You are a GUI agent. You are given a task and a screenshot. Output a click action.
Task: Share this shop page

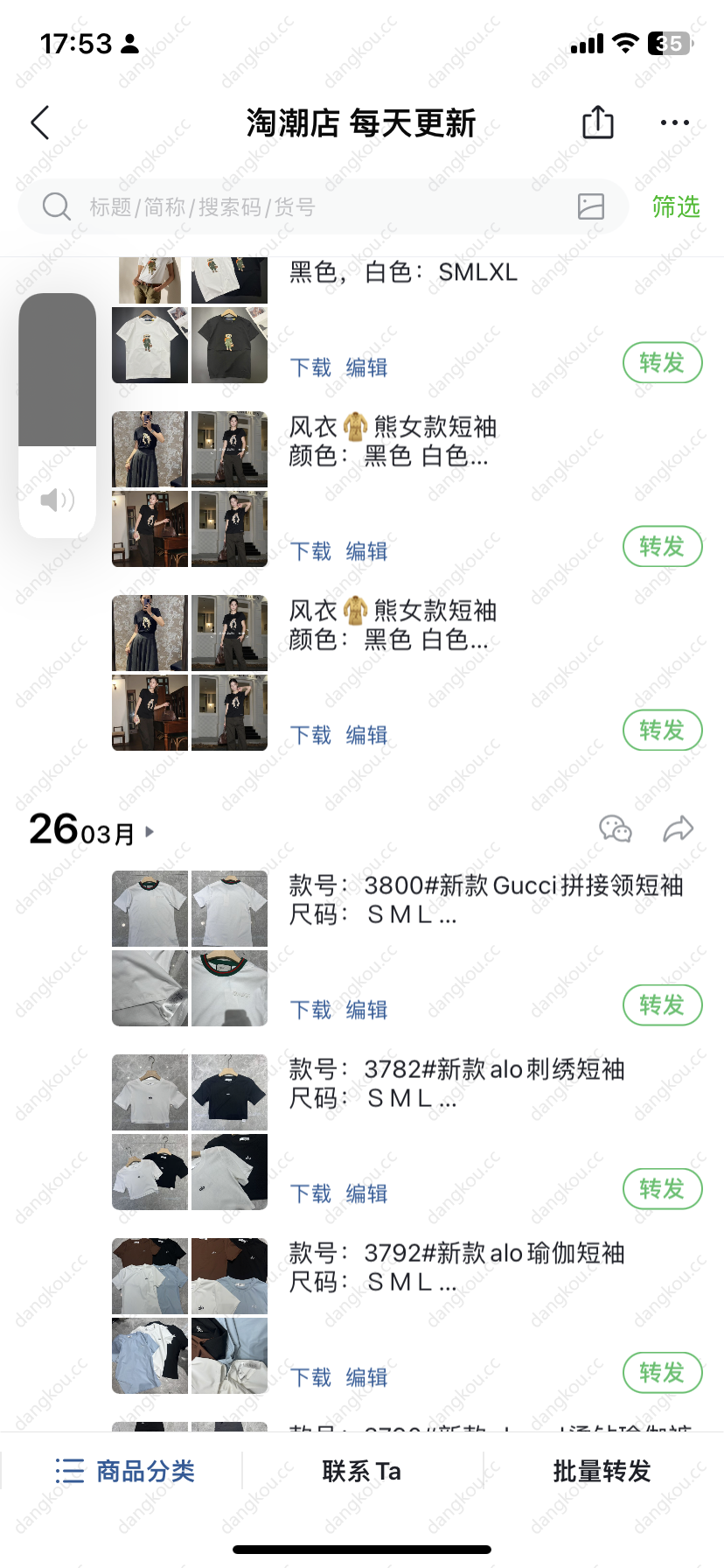pyautogui.click(x=598, y=122)
